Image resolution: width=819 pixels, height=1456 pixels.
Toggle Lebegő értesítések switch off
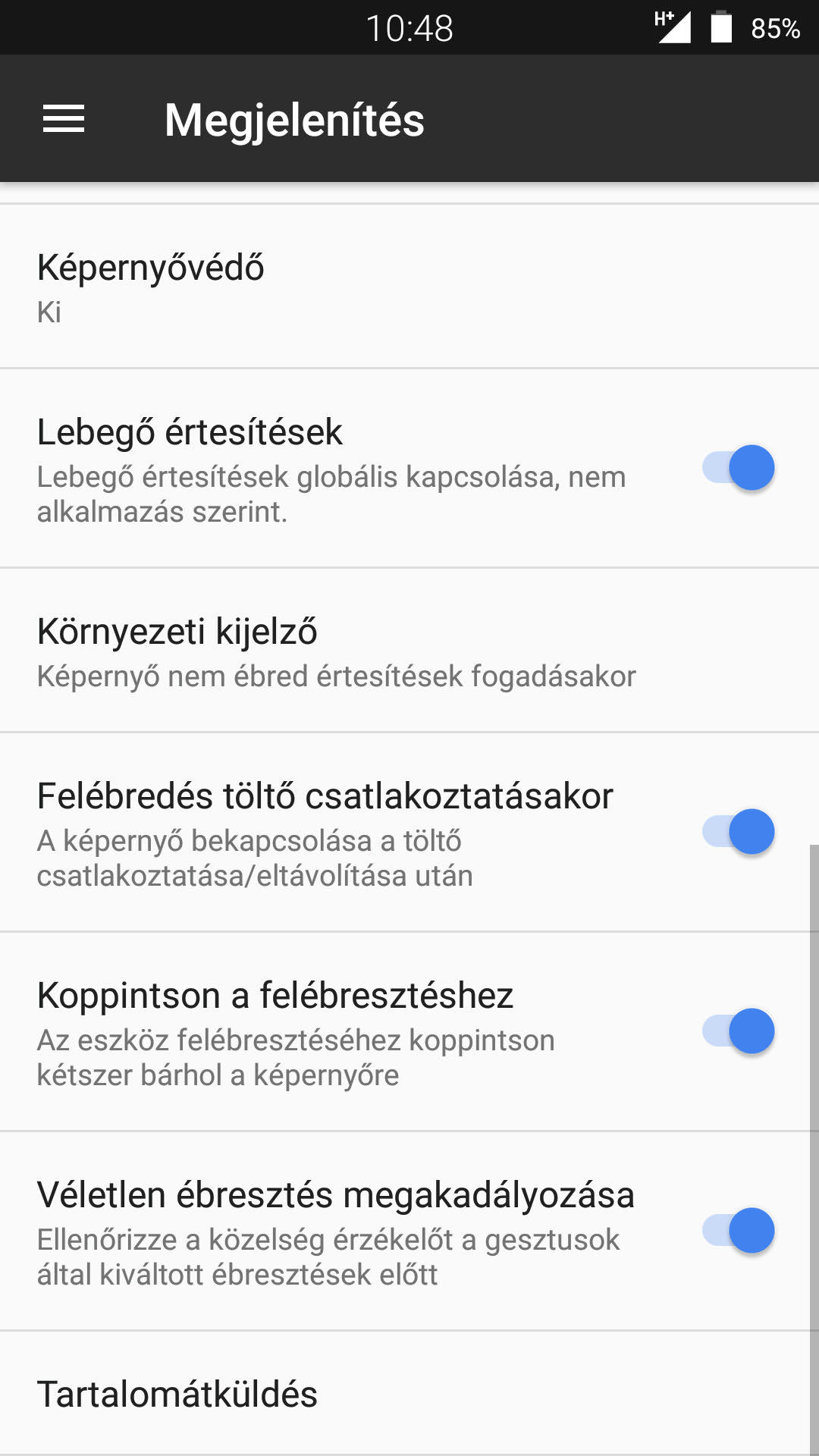(x=738, y=468)
